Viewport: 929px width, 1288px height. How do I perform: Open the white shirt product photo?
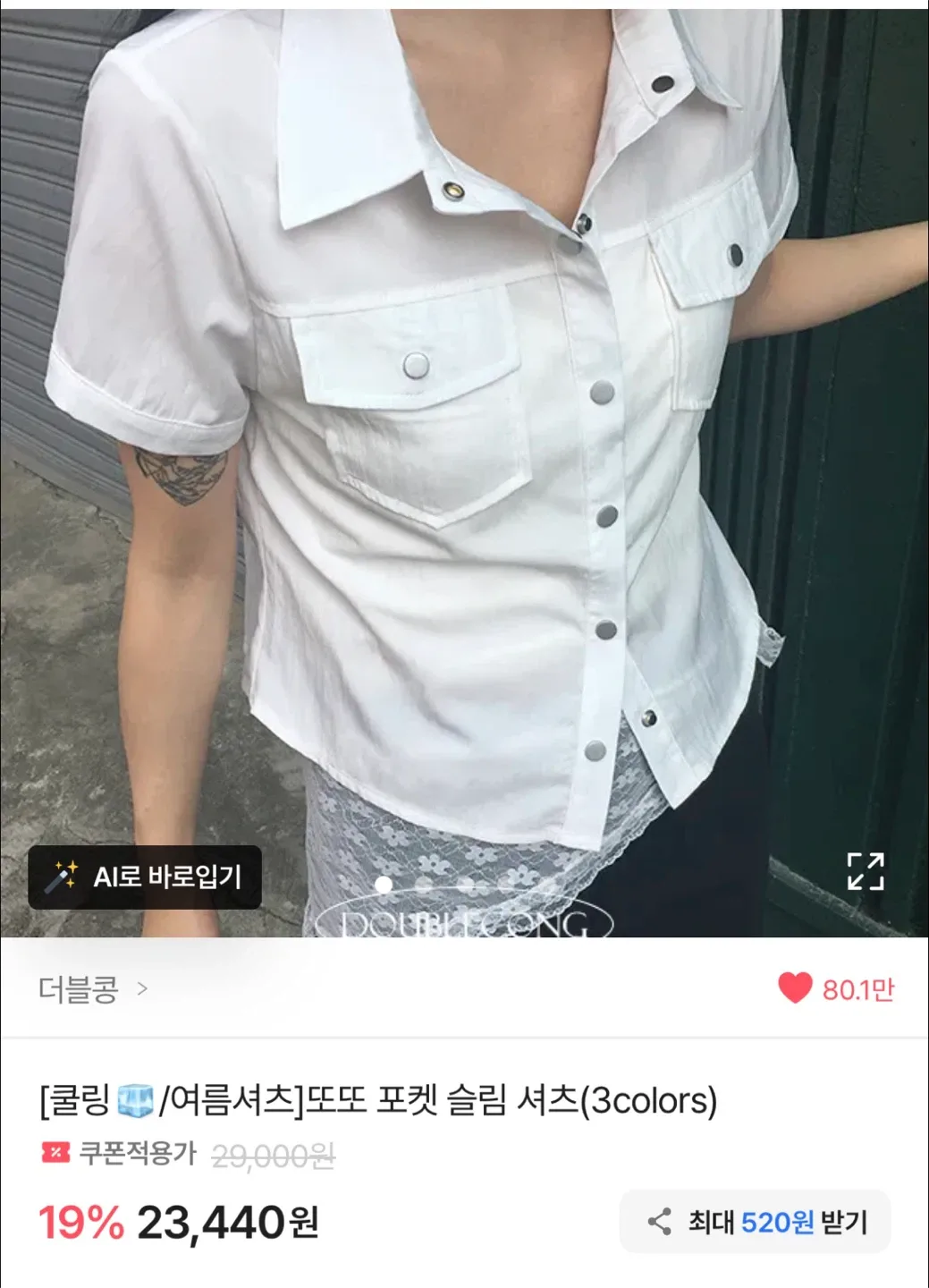pyautogui.click(x=465, y=447)
